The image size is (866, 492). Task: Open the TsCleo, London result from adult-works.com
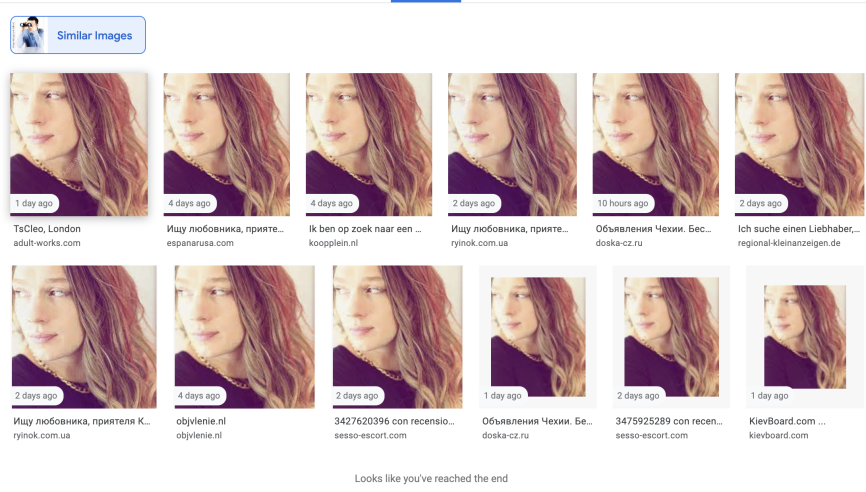pos(79,144)
